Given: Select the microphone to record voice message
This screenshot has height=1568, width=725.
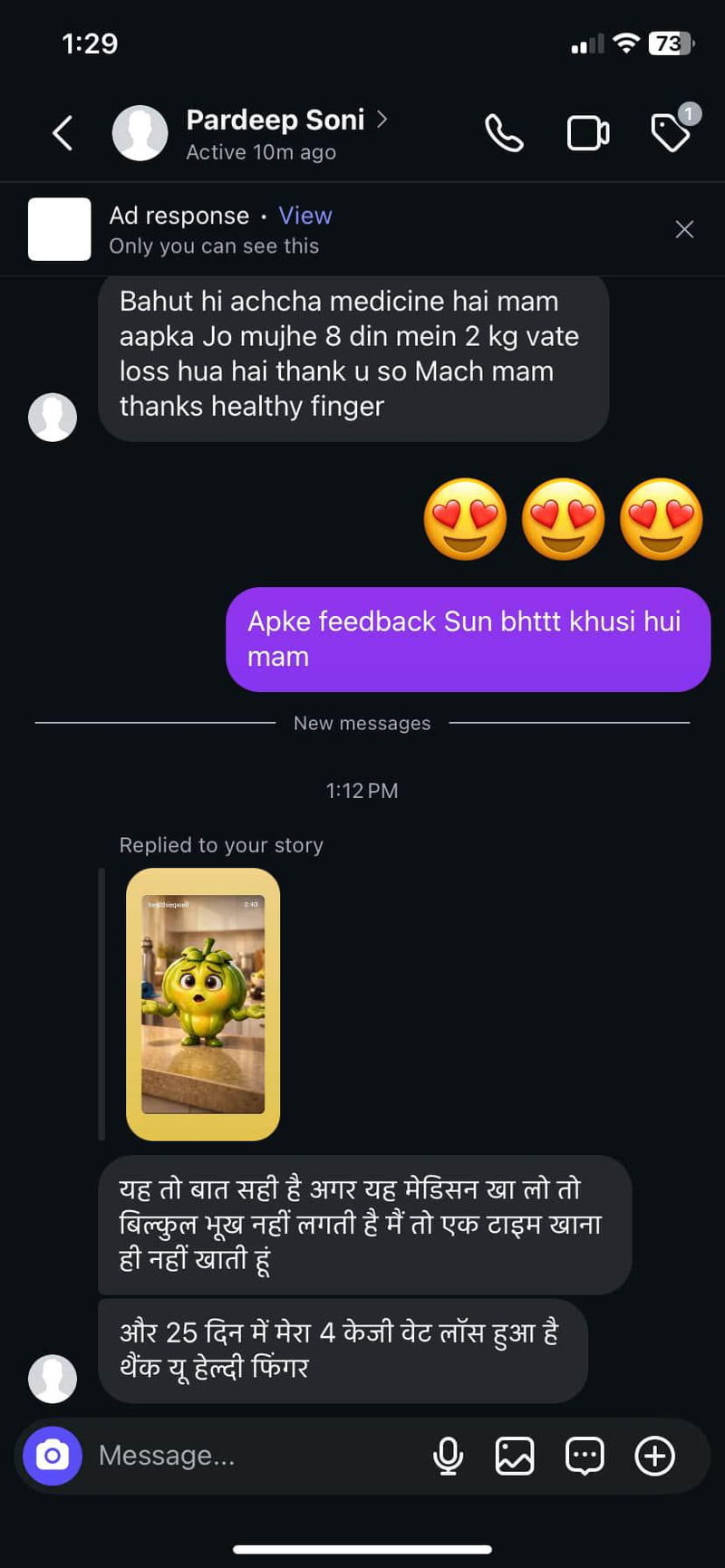Looking at the screenshot, I should tap(449, 1456).
